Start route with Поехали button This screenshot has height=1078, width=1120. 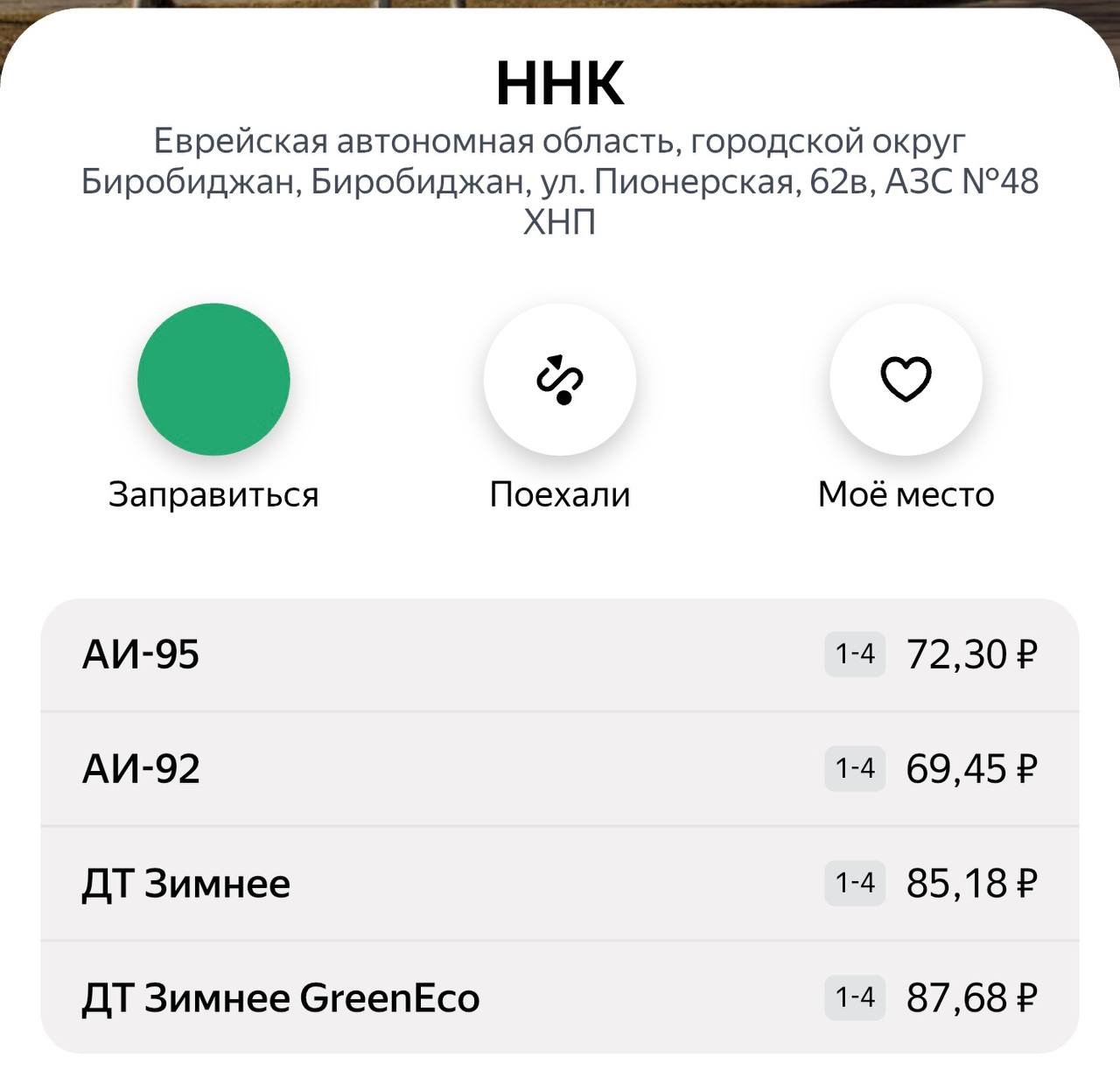click(x=560, y=380)
